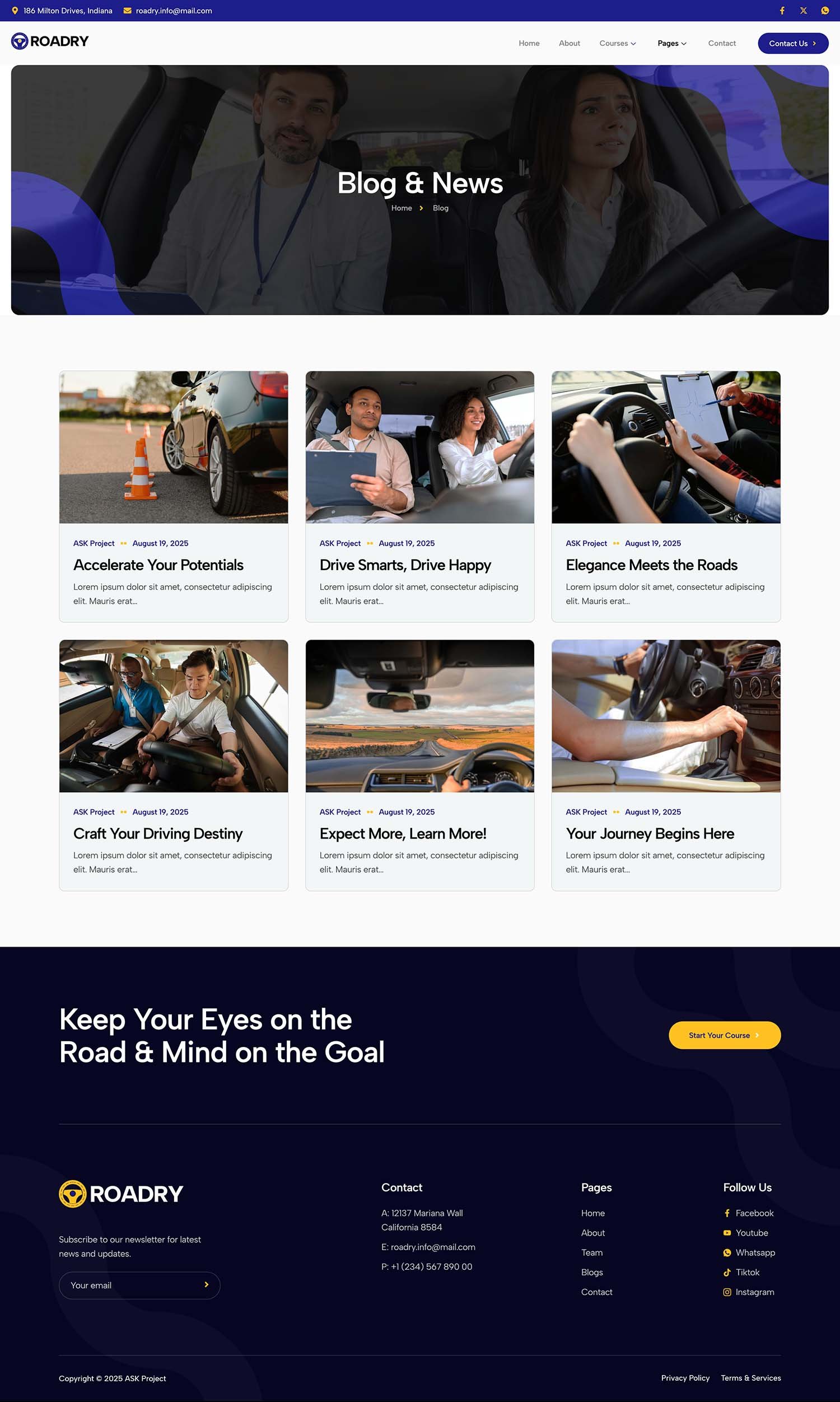Expand the Pages dropdown menu
Screen dimensions: 840x1402
671,44
